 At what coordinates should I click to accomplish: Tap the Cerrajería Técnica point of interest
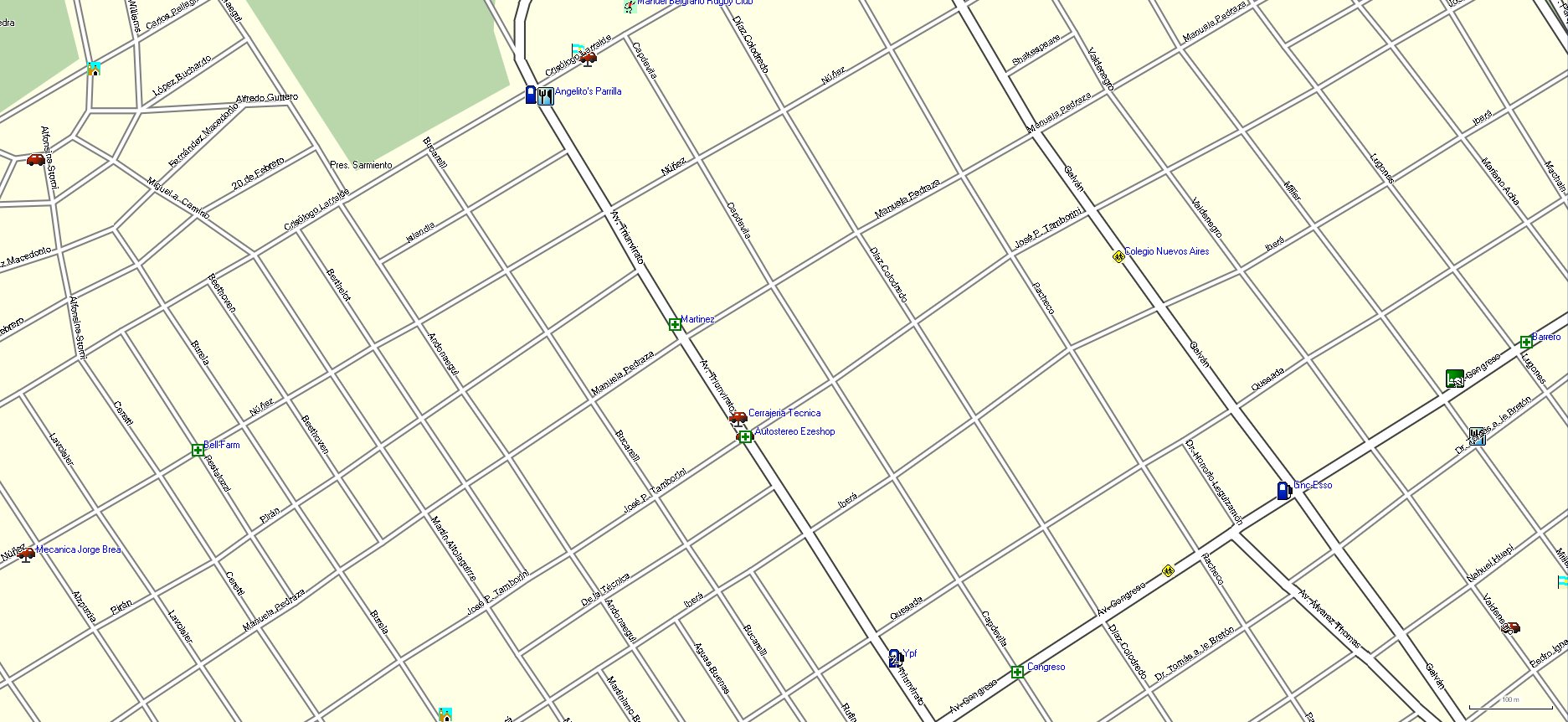[x=738, y=417]
